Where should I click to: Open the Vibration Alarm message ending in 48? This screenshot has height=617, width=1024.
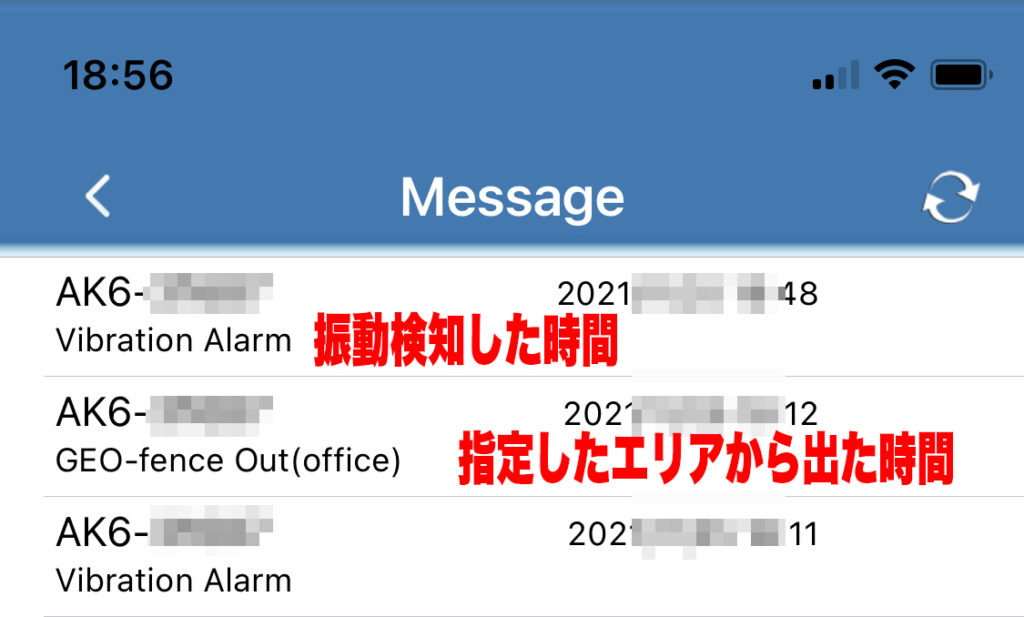[173, 316]
